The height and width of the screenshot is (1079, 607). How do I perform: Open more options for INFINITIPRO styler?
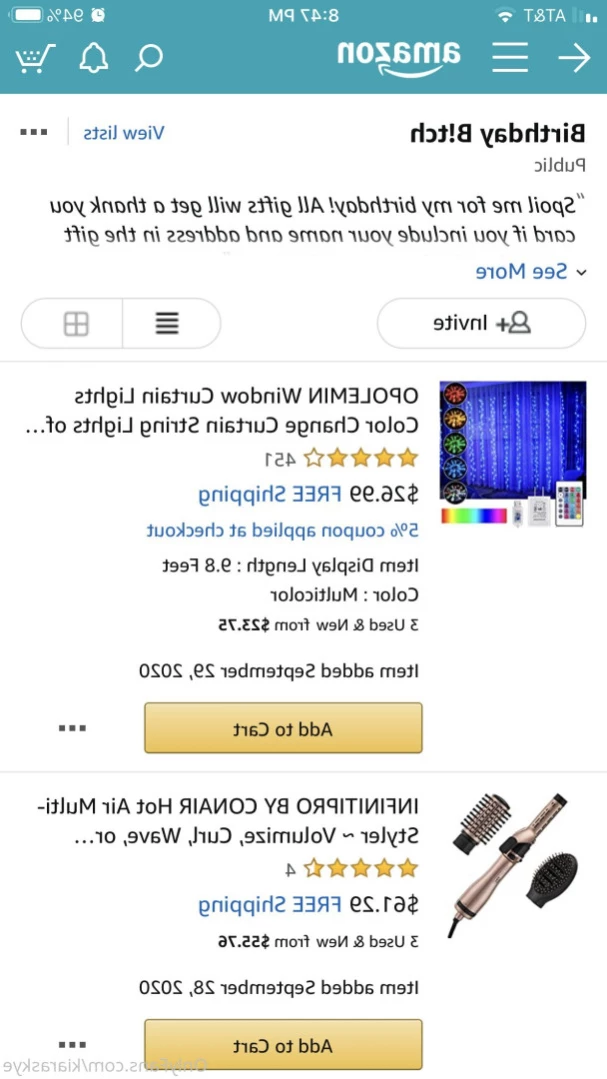pos(72,1045)
